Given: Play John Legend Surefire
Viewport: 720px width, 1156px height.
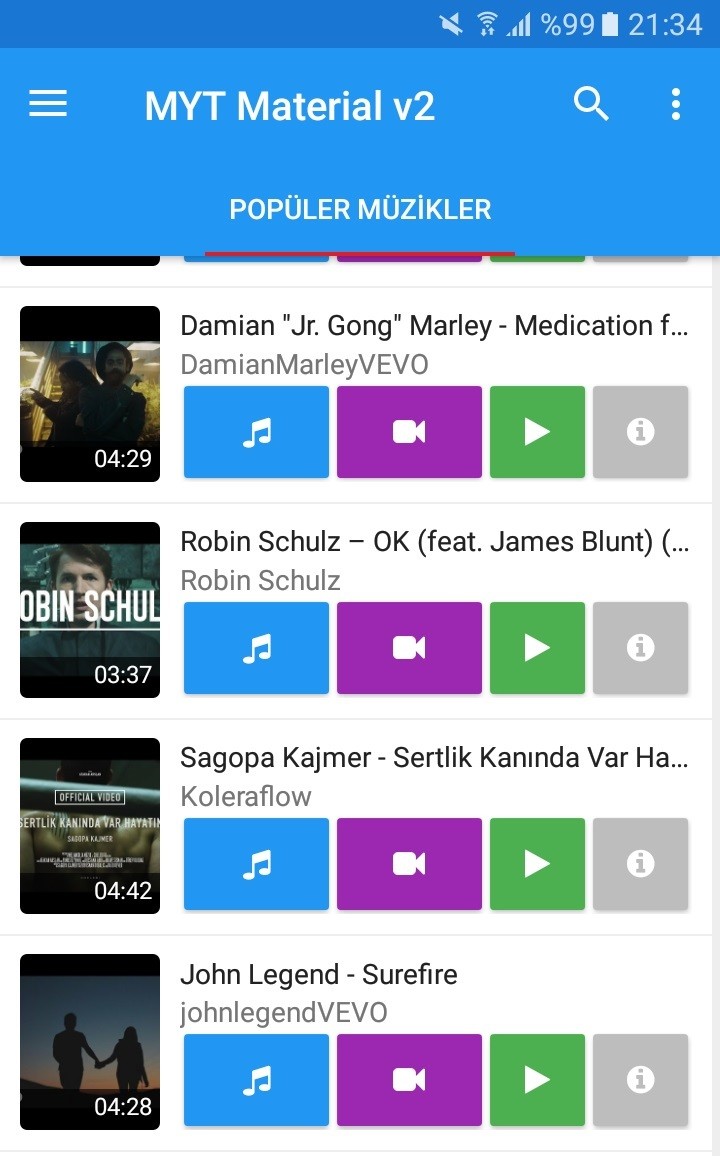Looking at the screenshot, I should [x=537, y=1080].
